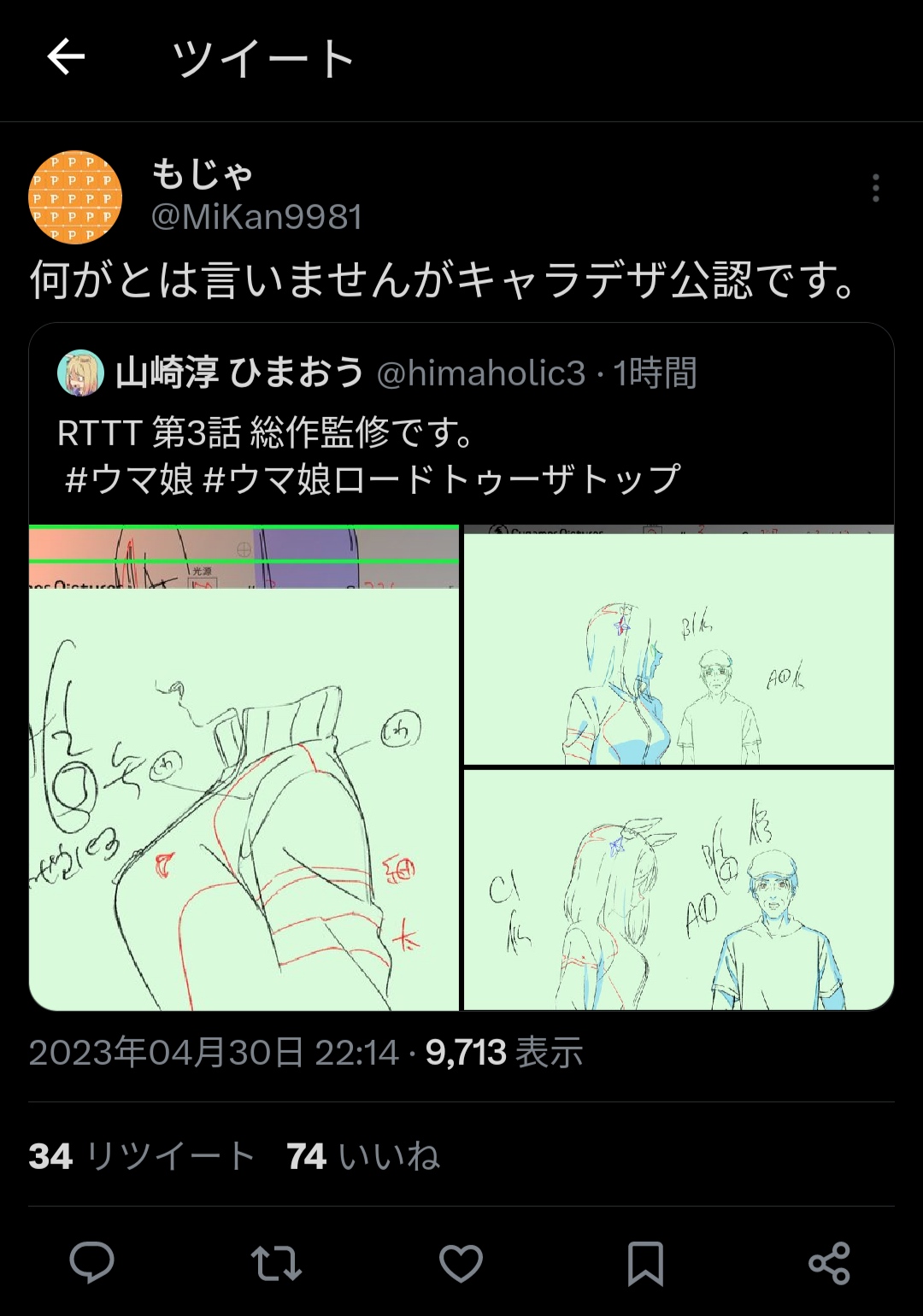This screenshot has height=1316, width=923.
Task: Tap the #ウマ娘ロードトゥーザトップ hashtag
Action: (x=442, y=479)
